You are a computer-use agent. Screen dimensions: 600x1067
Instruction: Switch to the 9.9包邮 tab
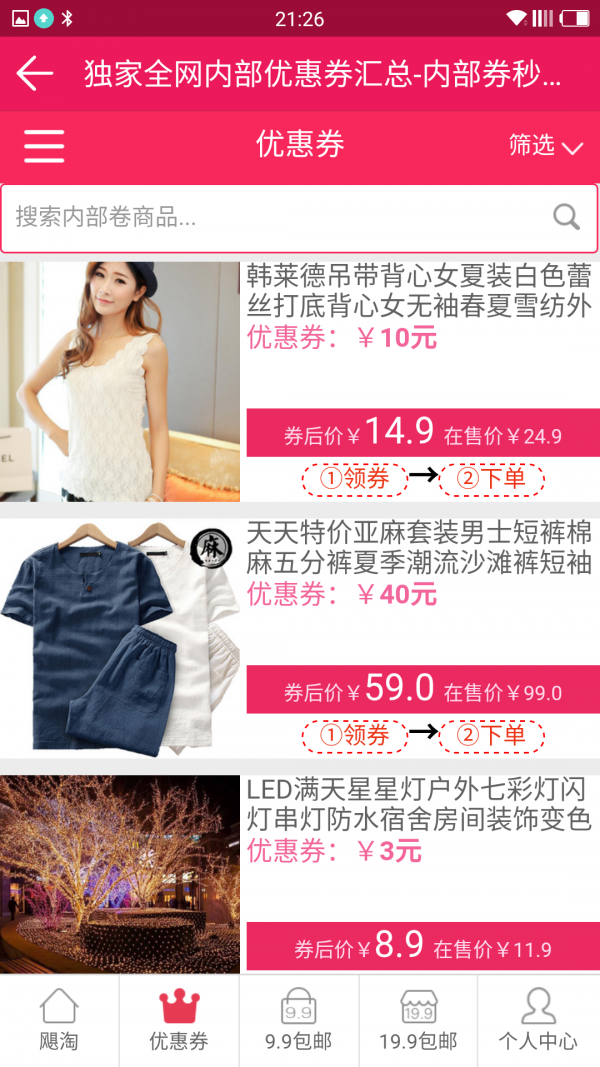tap(299, 1021)
